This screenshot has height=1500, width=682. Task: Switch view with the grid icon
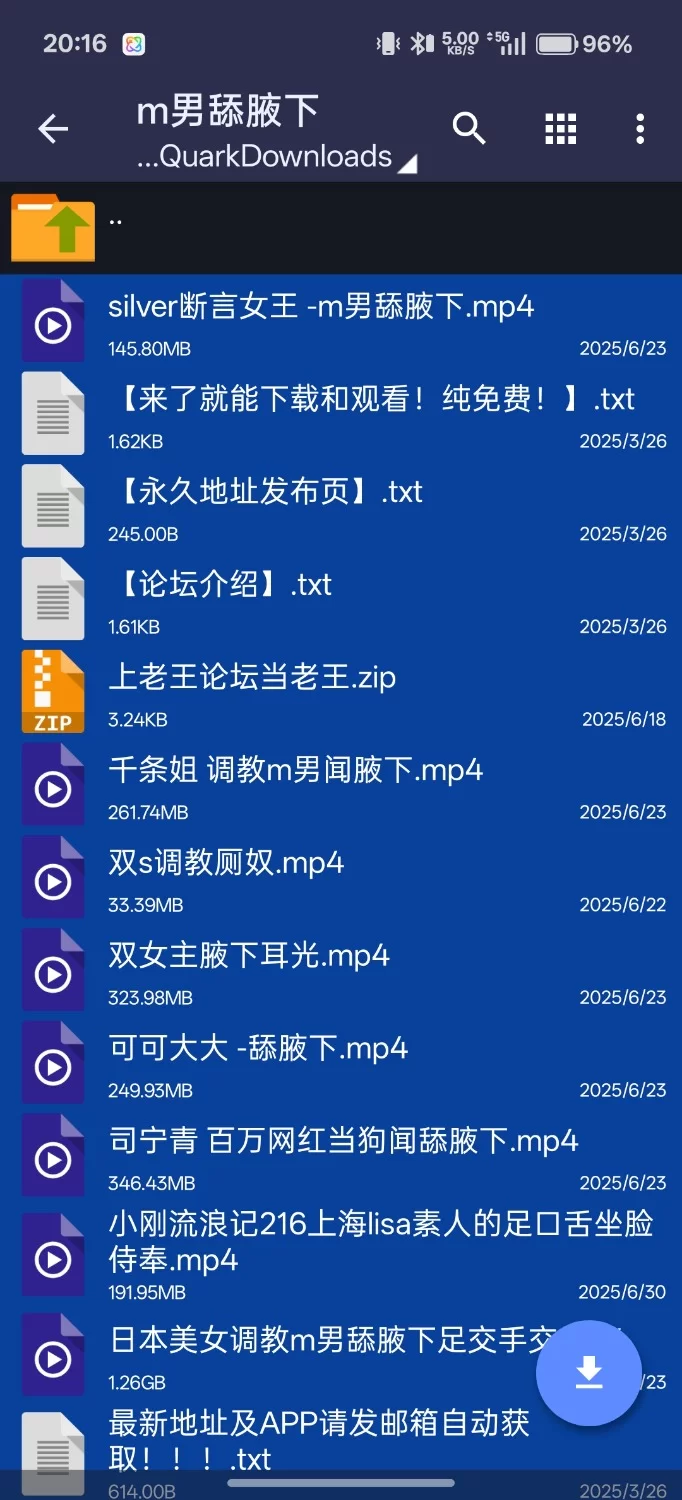click(561, 129)
